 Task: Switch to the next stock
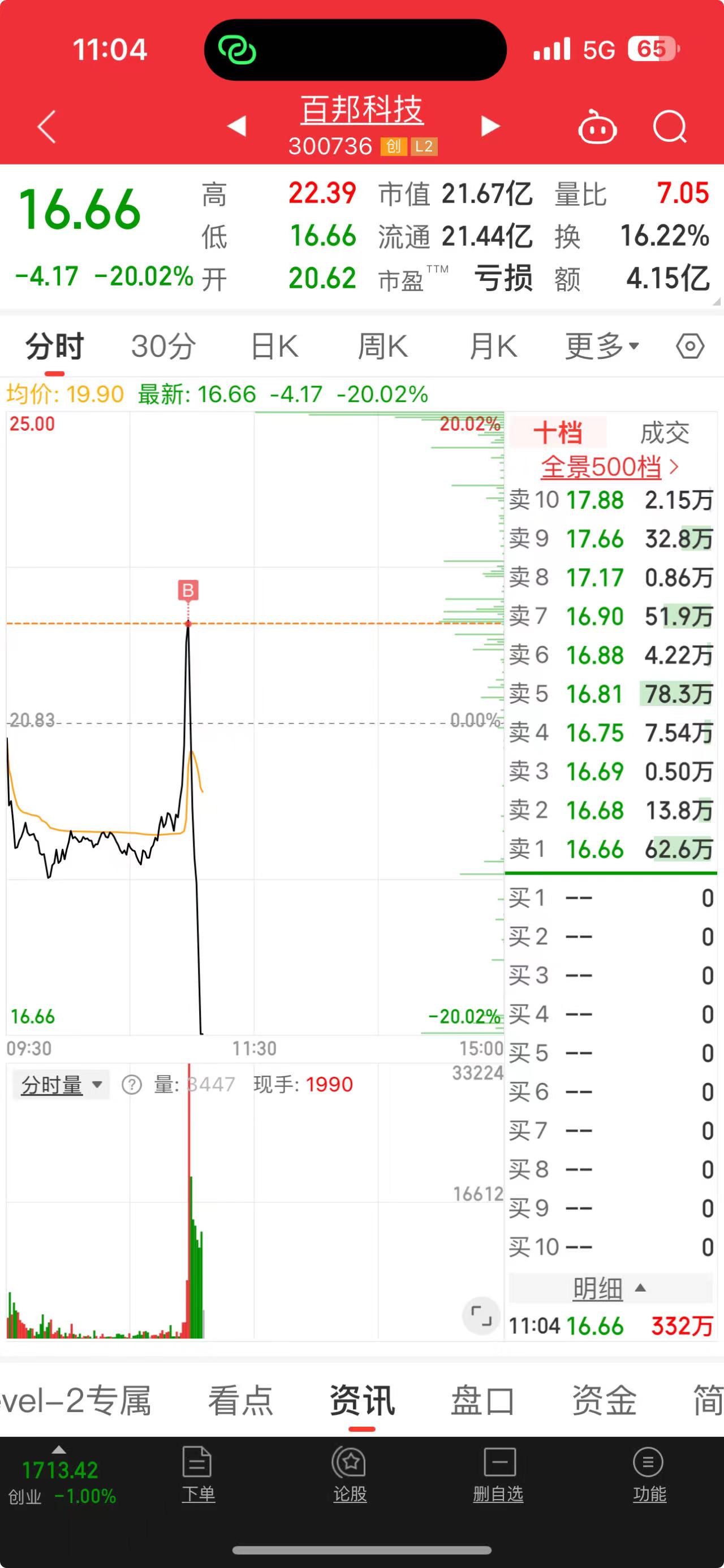490,126
